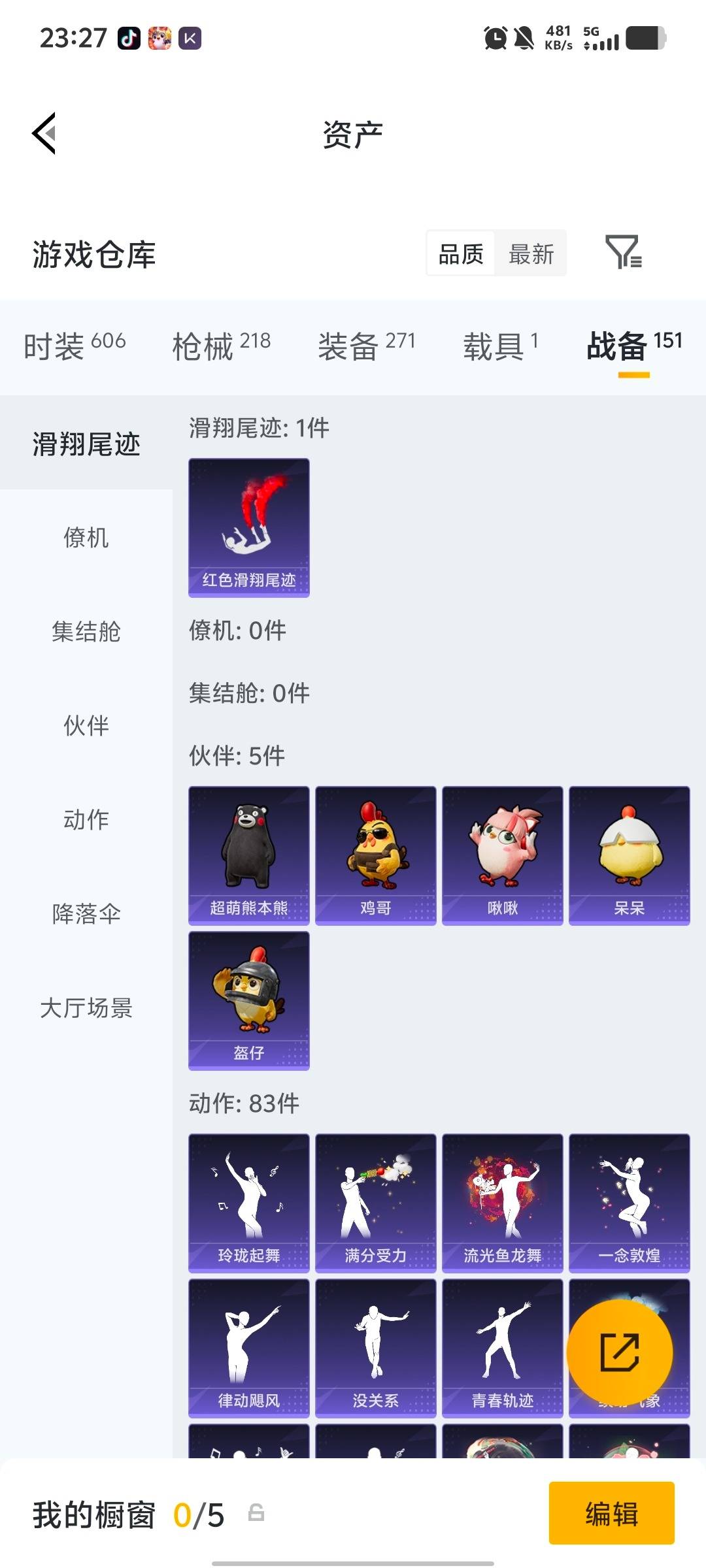This screenshot has width=706, height=1568.
Task: Select the 流光鱼龙舞 emote thumbnail
Action: point(501,1202)
